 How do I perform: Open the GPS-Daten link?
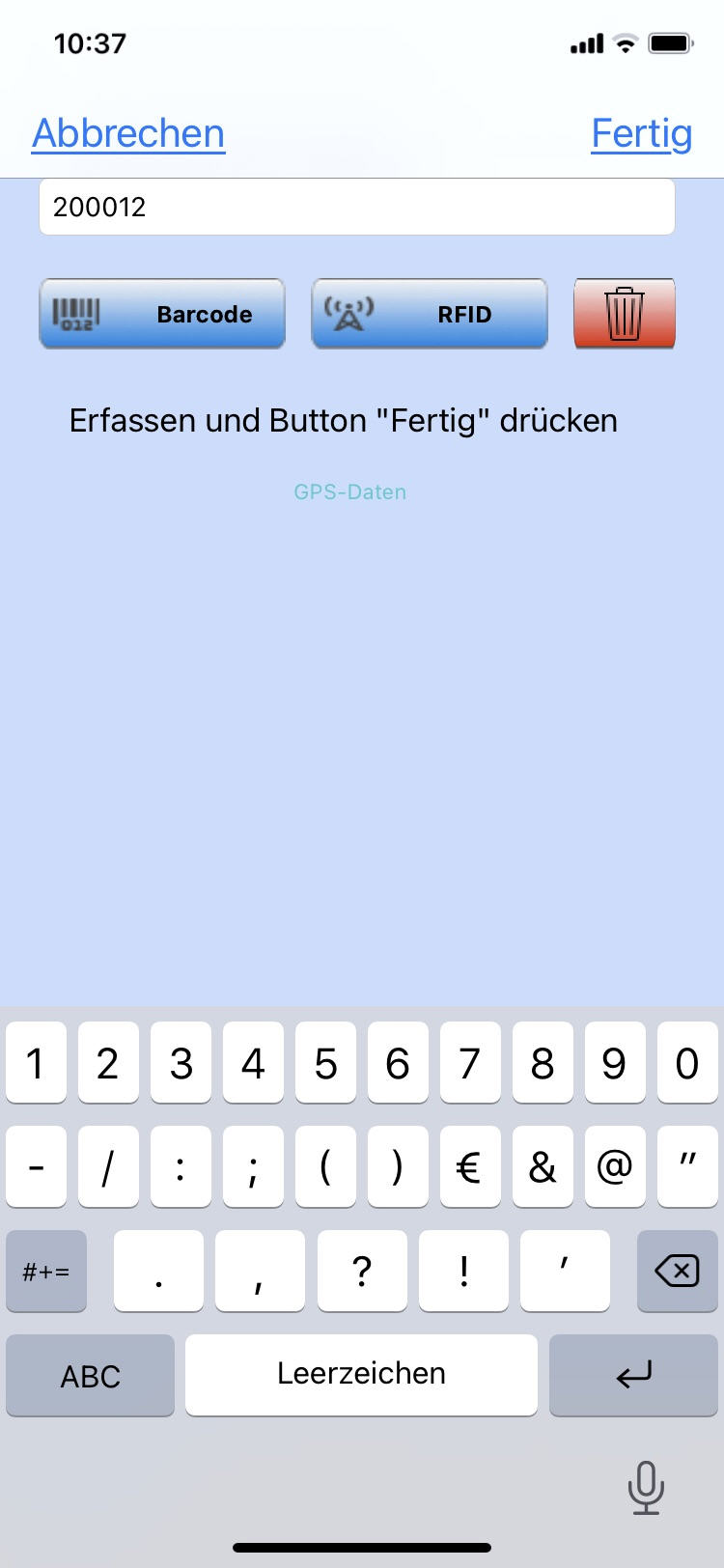coord(349,491)
